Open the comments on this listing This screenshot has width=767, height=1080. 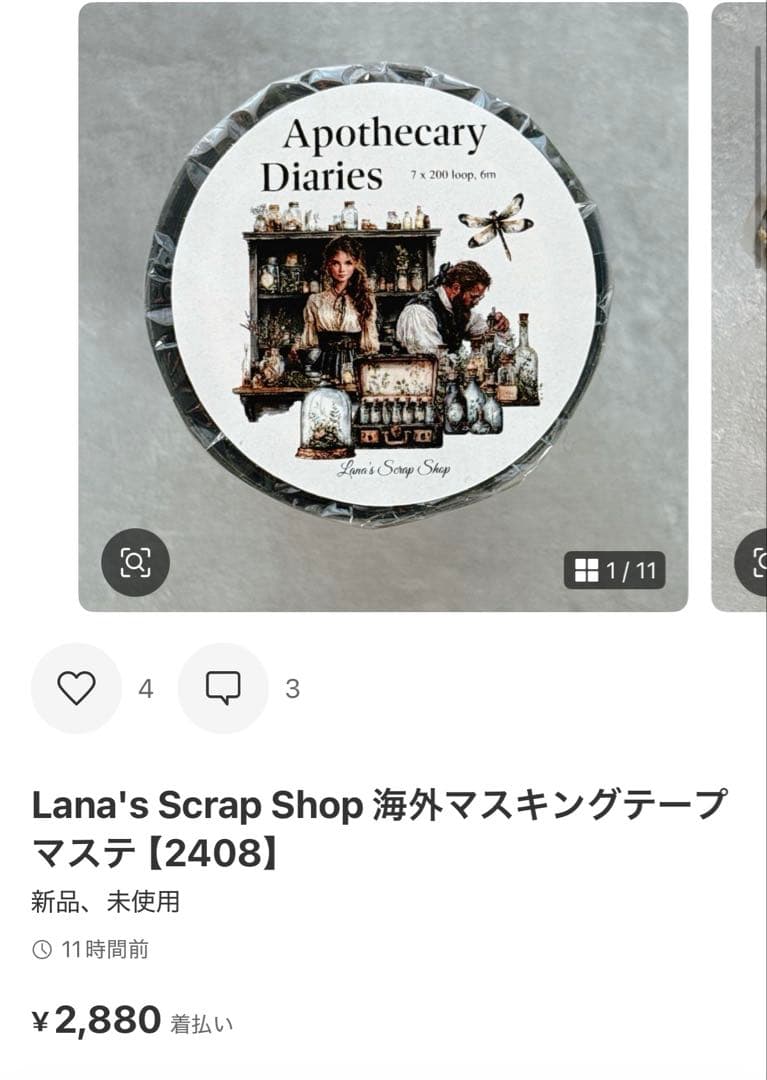223,688
